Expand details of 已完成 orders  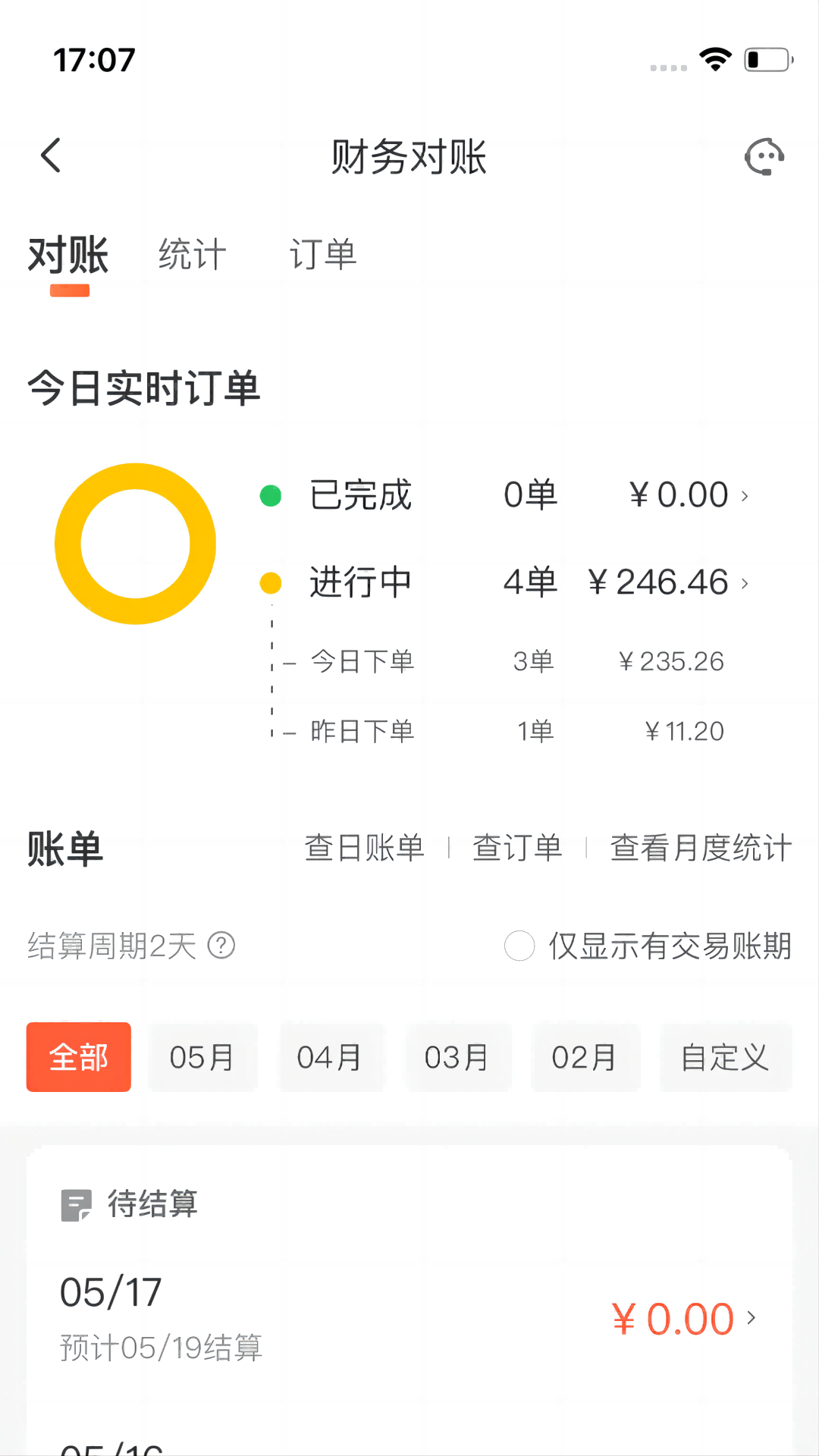744,495
